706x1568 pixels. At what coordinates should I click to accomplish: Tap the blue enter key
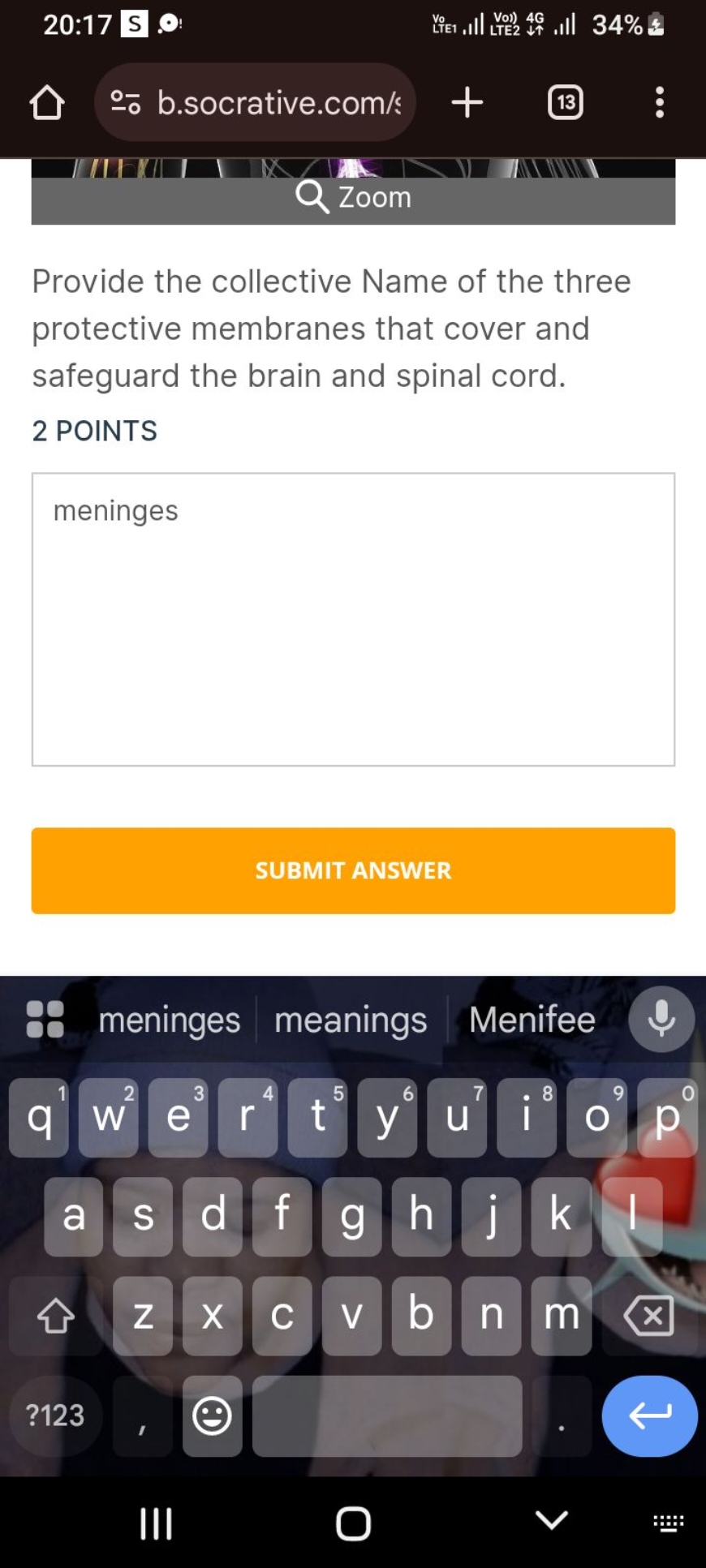(649, 1415)
